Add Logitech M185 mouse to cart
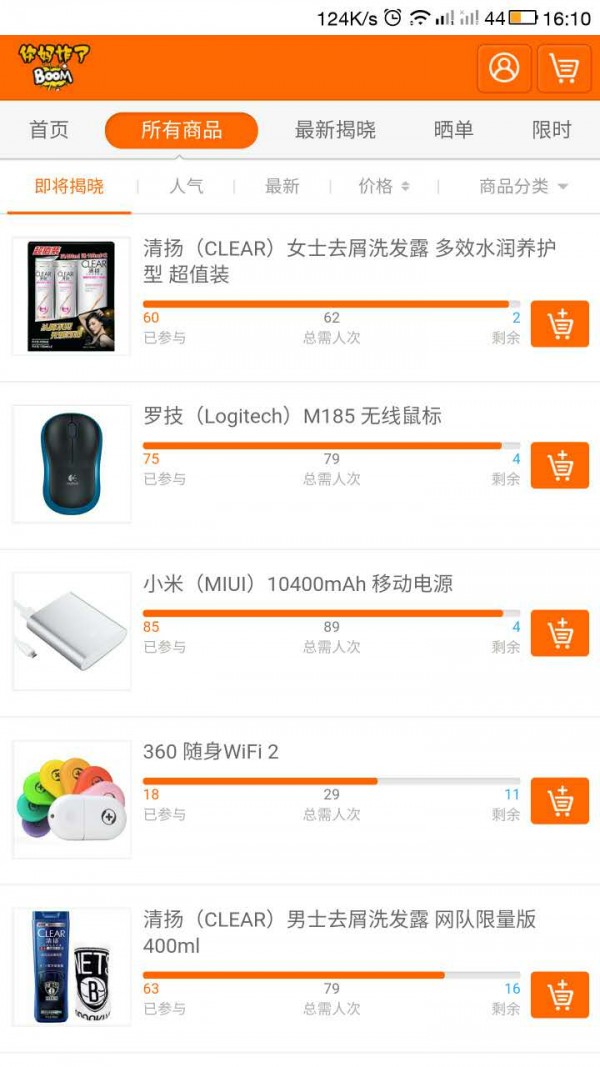The height and width of the screenshot is (1067, 600). coord(559,465)
